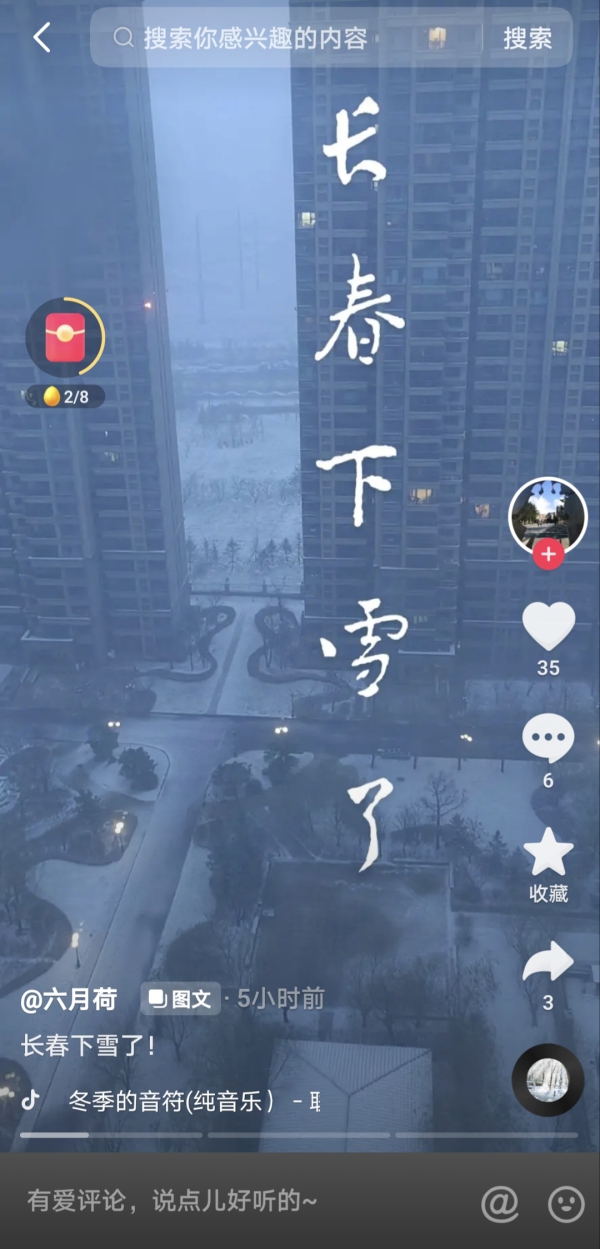Open the author's profile avatar
This screenshot has height=1249, width=600.
[547, 514]
